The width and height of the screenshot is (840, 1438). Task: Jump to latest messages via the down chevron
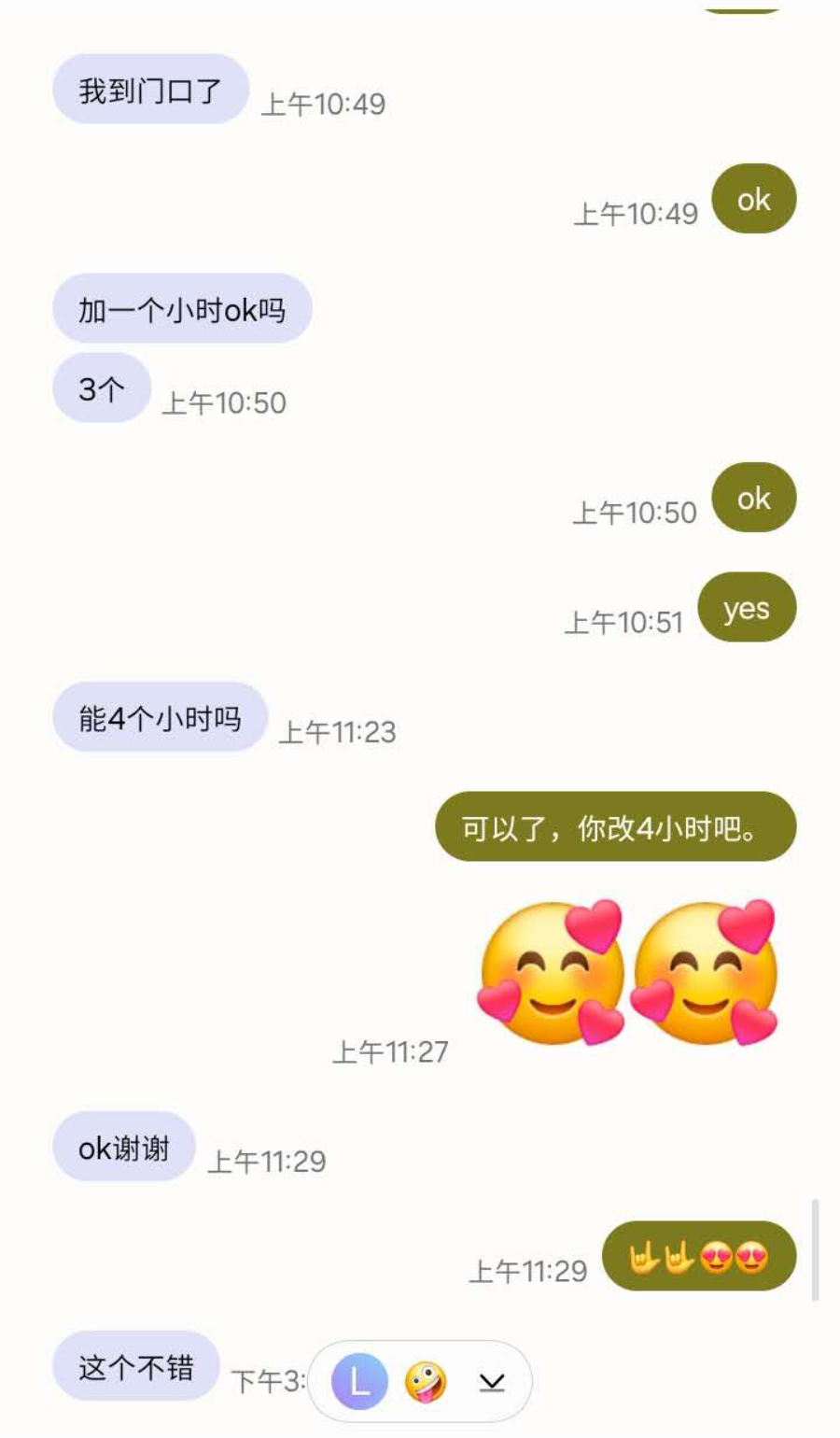[492, 1382]
